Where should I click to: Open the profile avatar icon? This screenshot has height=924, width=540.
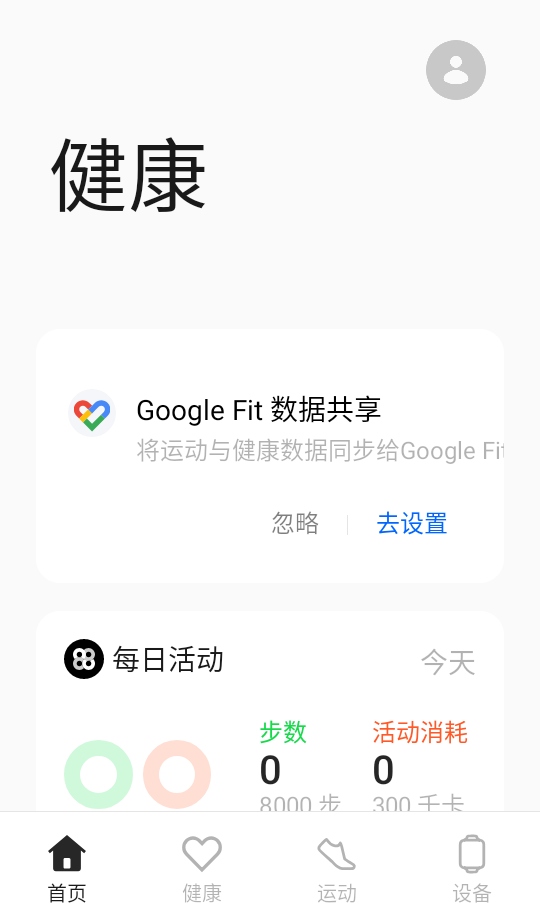456,70
